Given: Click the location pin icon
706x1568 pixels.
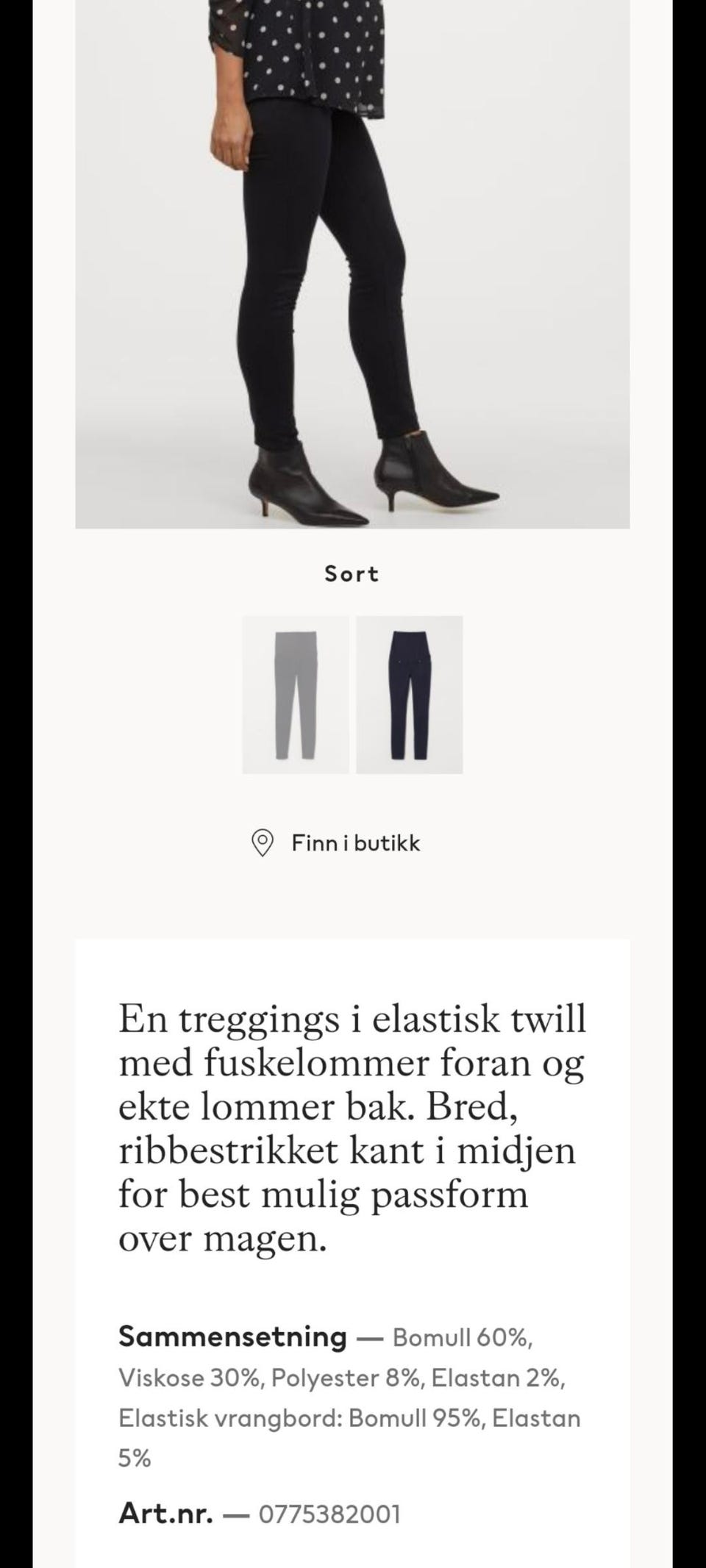Looking at the screenshot, I should (x=263, y=844).
